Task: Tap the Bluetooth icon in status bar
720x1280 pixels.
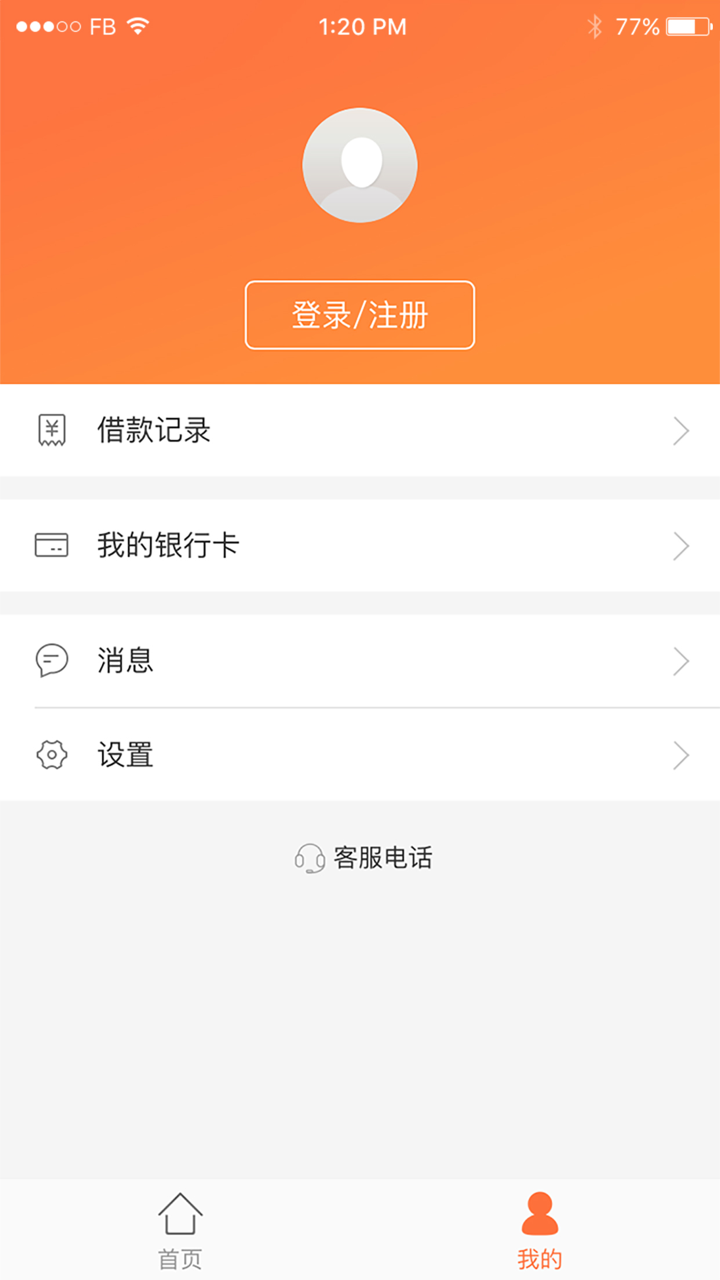Action: 597,26
